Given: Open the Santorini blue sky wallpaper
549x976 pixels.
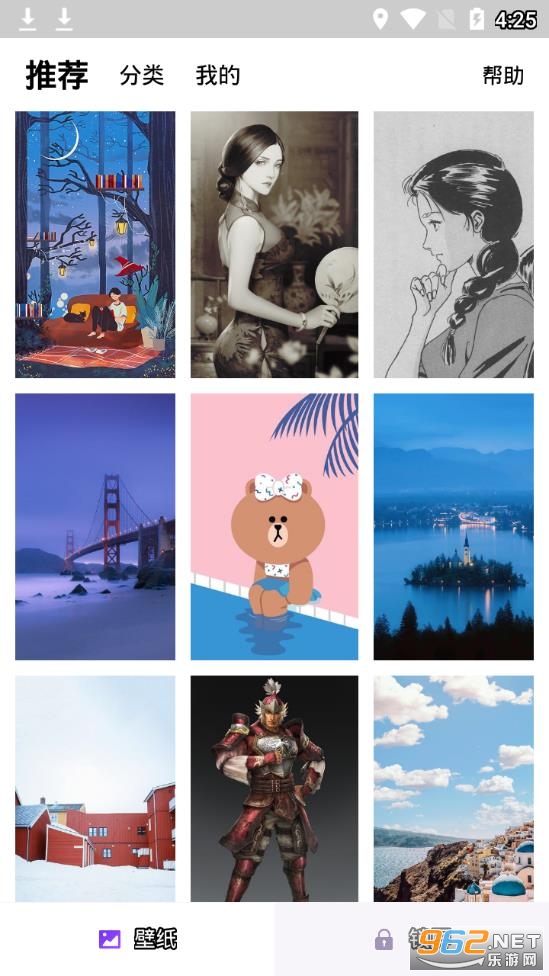Looking at the screenshot, I should [454, 789].
